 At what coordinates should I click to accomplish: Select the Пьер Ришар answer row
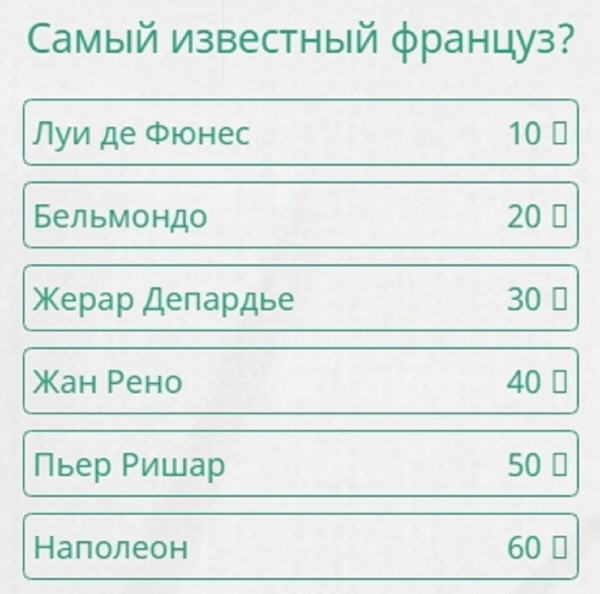click(x=300, y=464)
